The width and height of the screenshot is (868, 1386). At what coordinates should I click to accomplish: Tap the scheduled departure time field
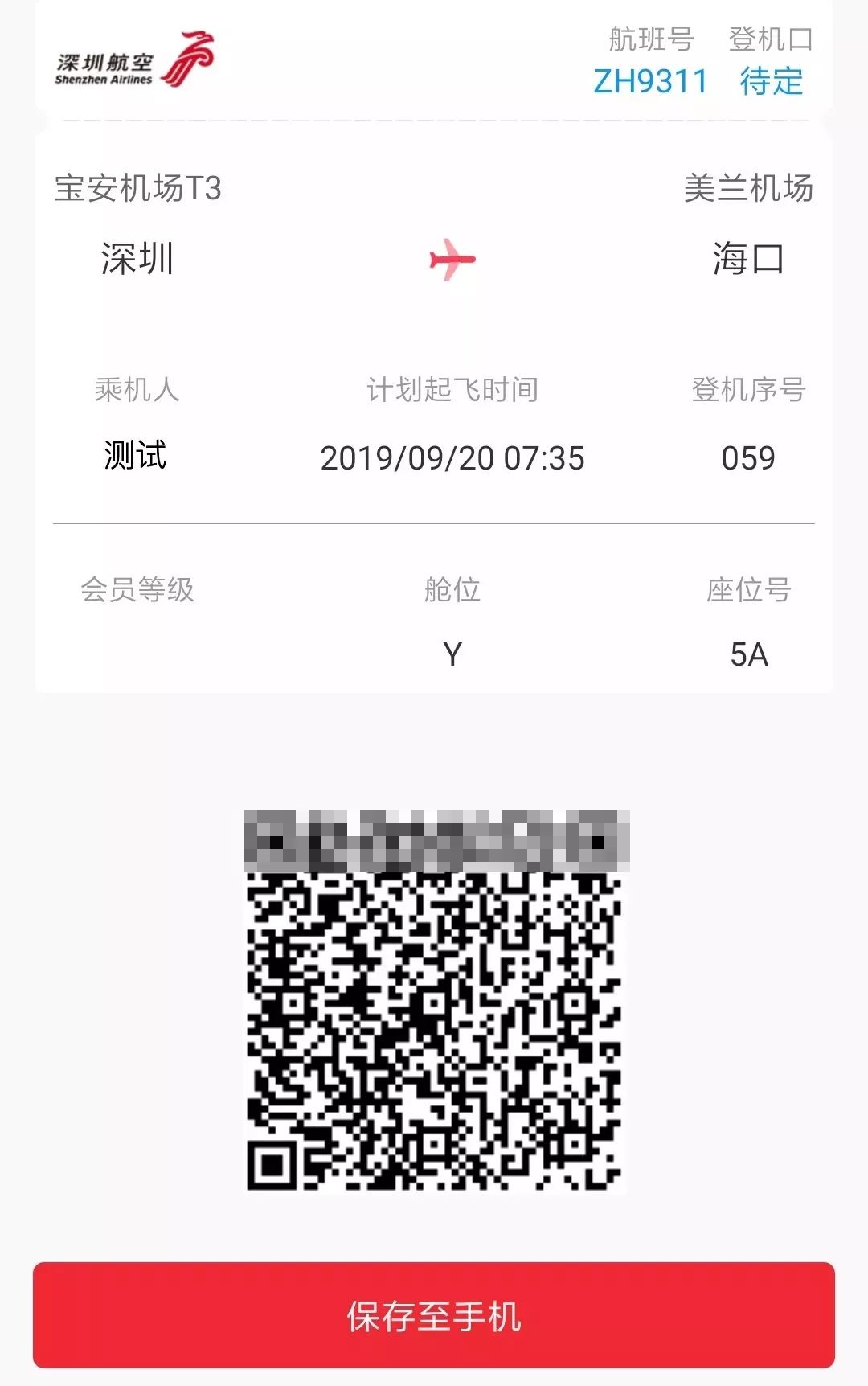[x=454, y=458]
